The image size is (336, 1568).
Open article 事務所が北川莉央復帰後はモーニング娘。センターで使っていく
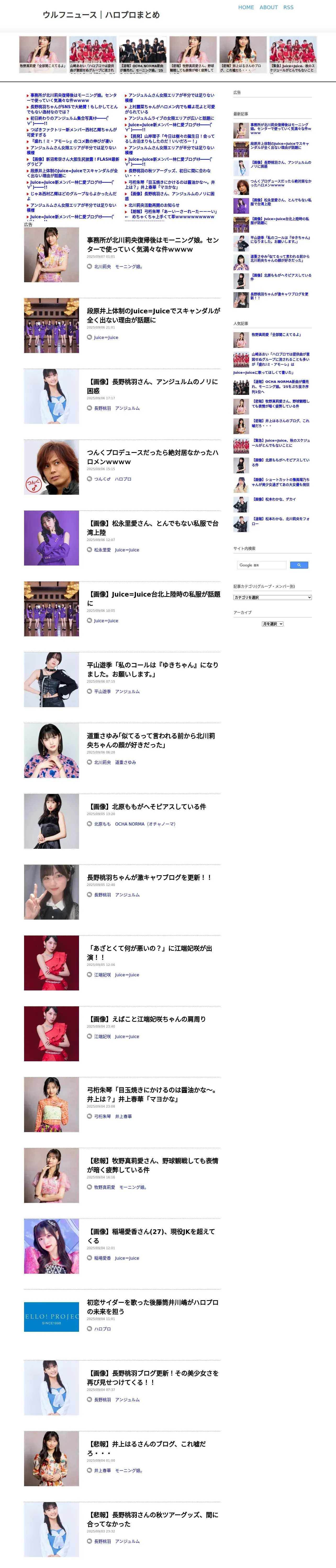153,245
